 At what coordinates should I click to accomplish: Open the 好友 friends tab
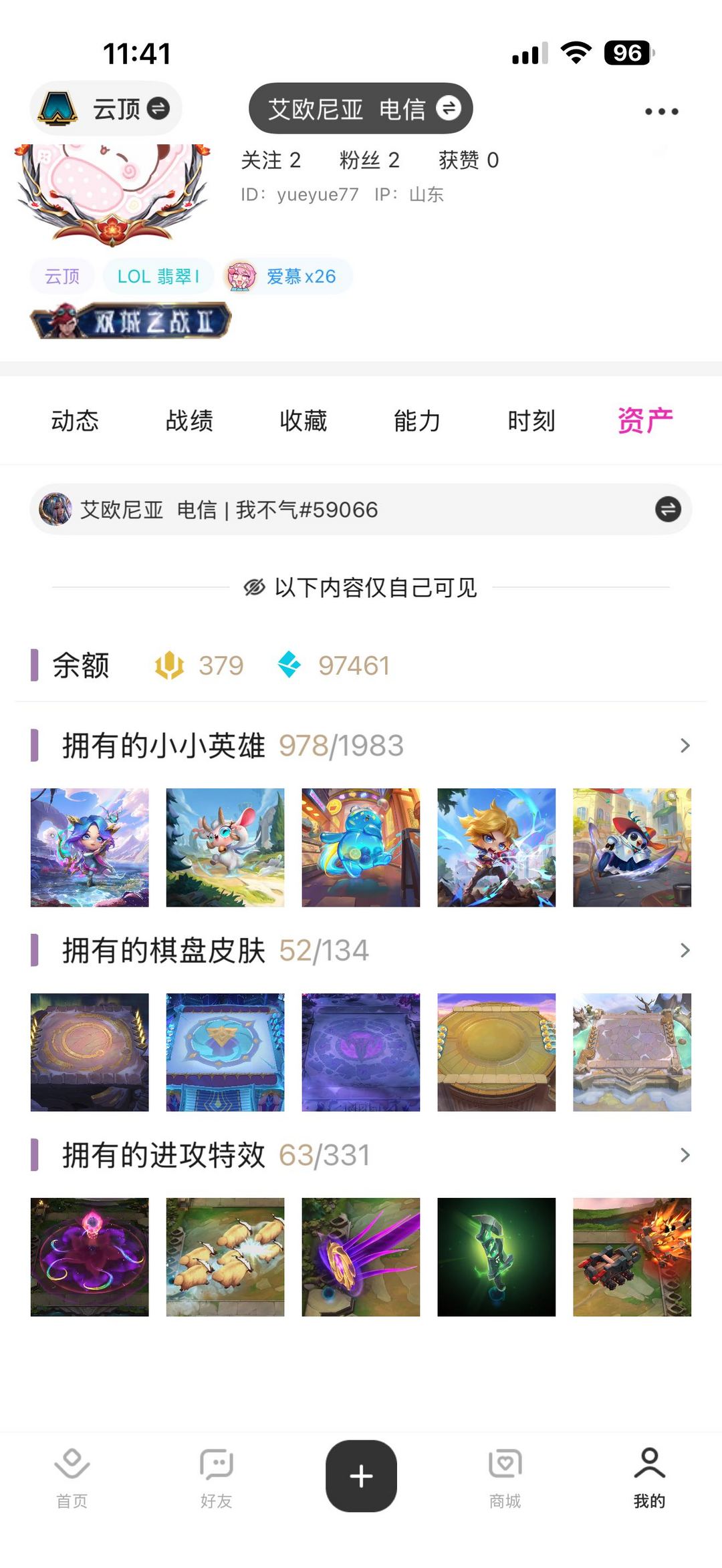pyautogui.click(x=217, y=1478)
